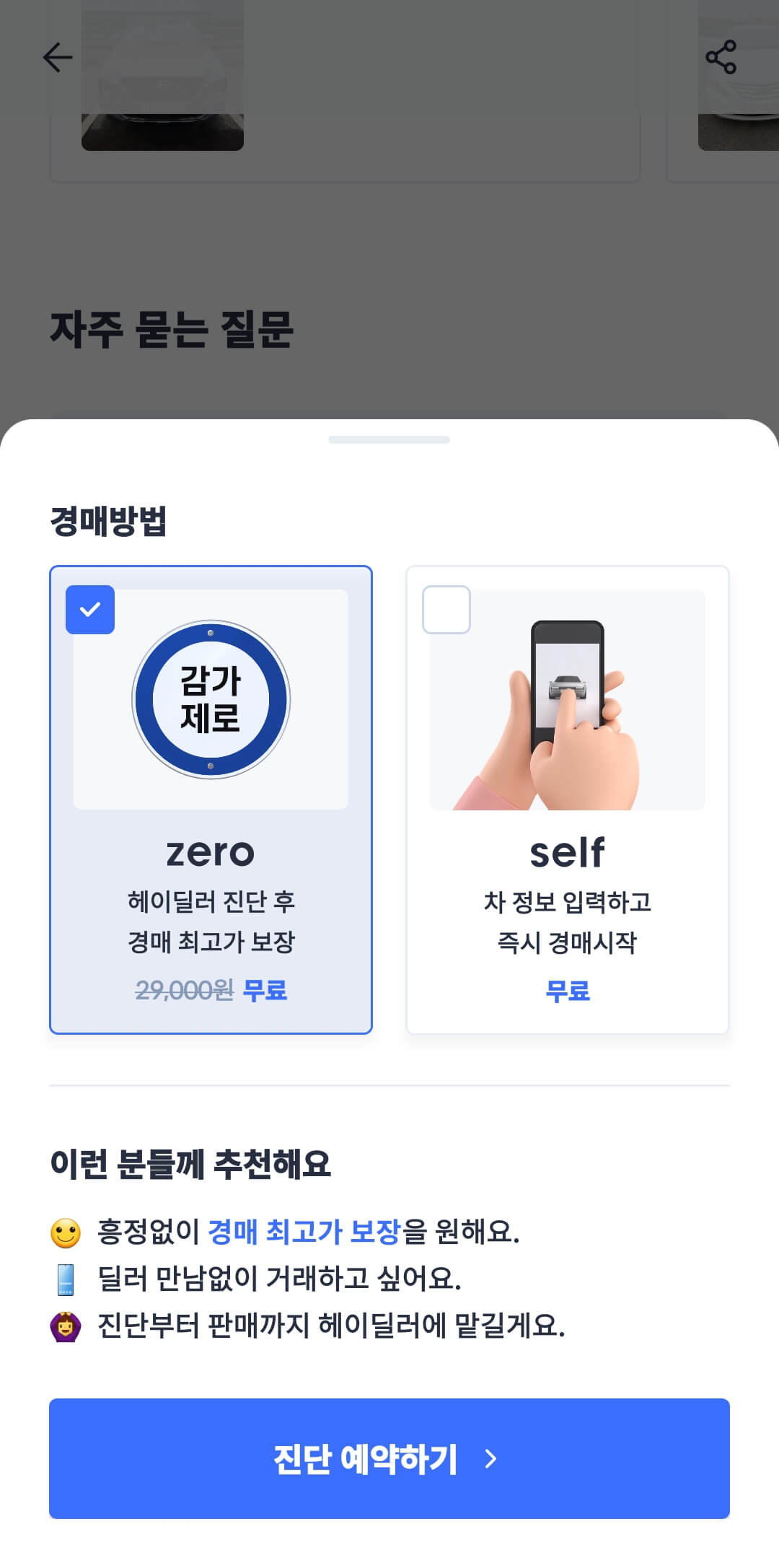
Task: Click the 감가제로 badge illustration
Action: click(x=210, y=698)
